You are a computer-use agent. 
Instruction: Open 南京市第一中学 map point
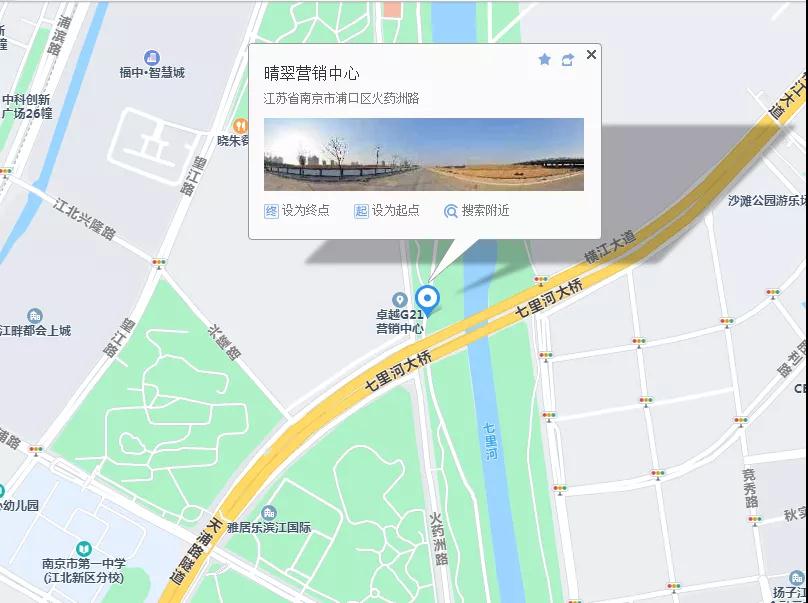coord(84,549)
